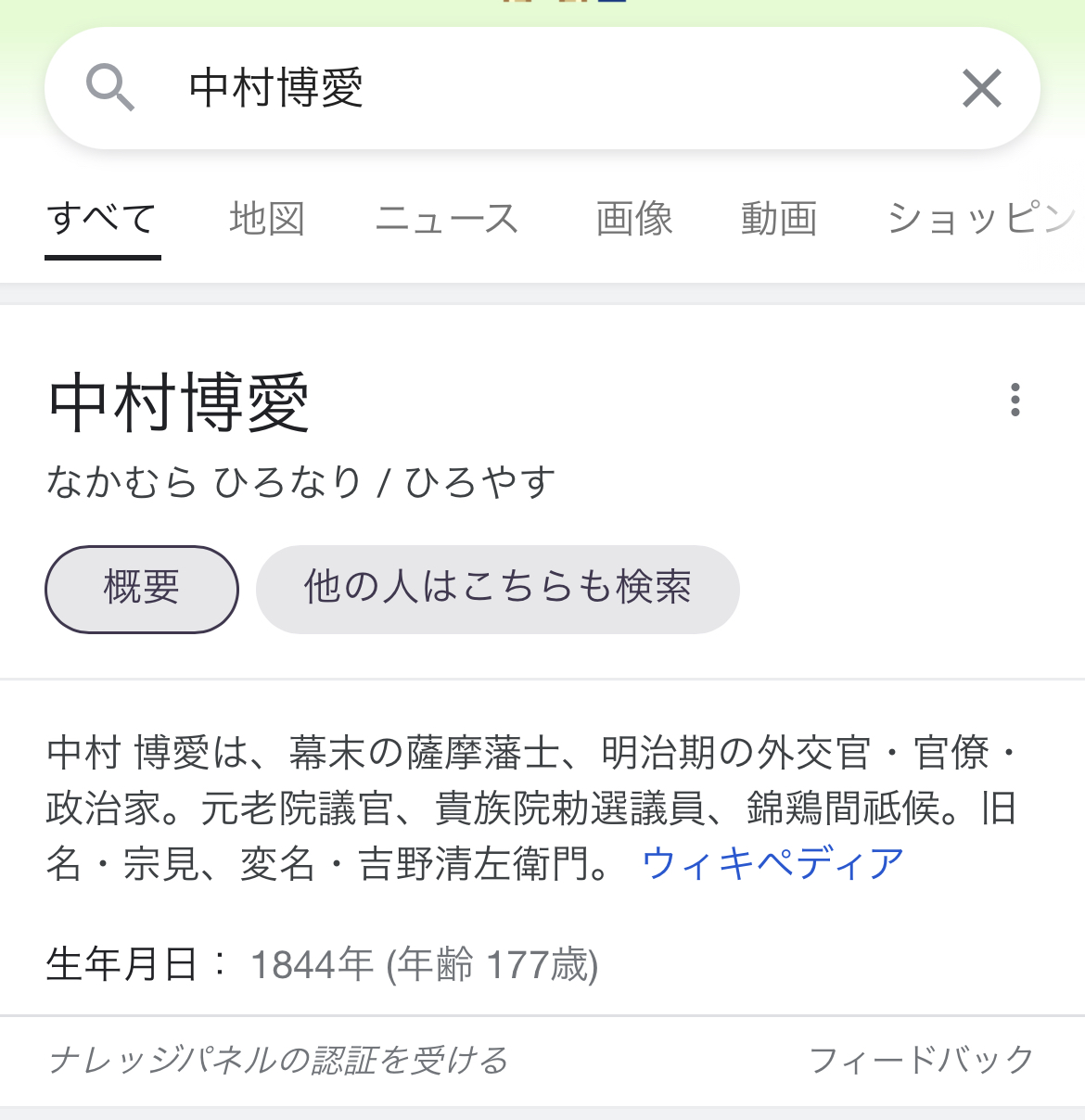The image size is (1085, 1120).
Task: Open the knowledge panel overflow menu
Action: click(x=1015, y=400)
